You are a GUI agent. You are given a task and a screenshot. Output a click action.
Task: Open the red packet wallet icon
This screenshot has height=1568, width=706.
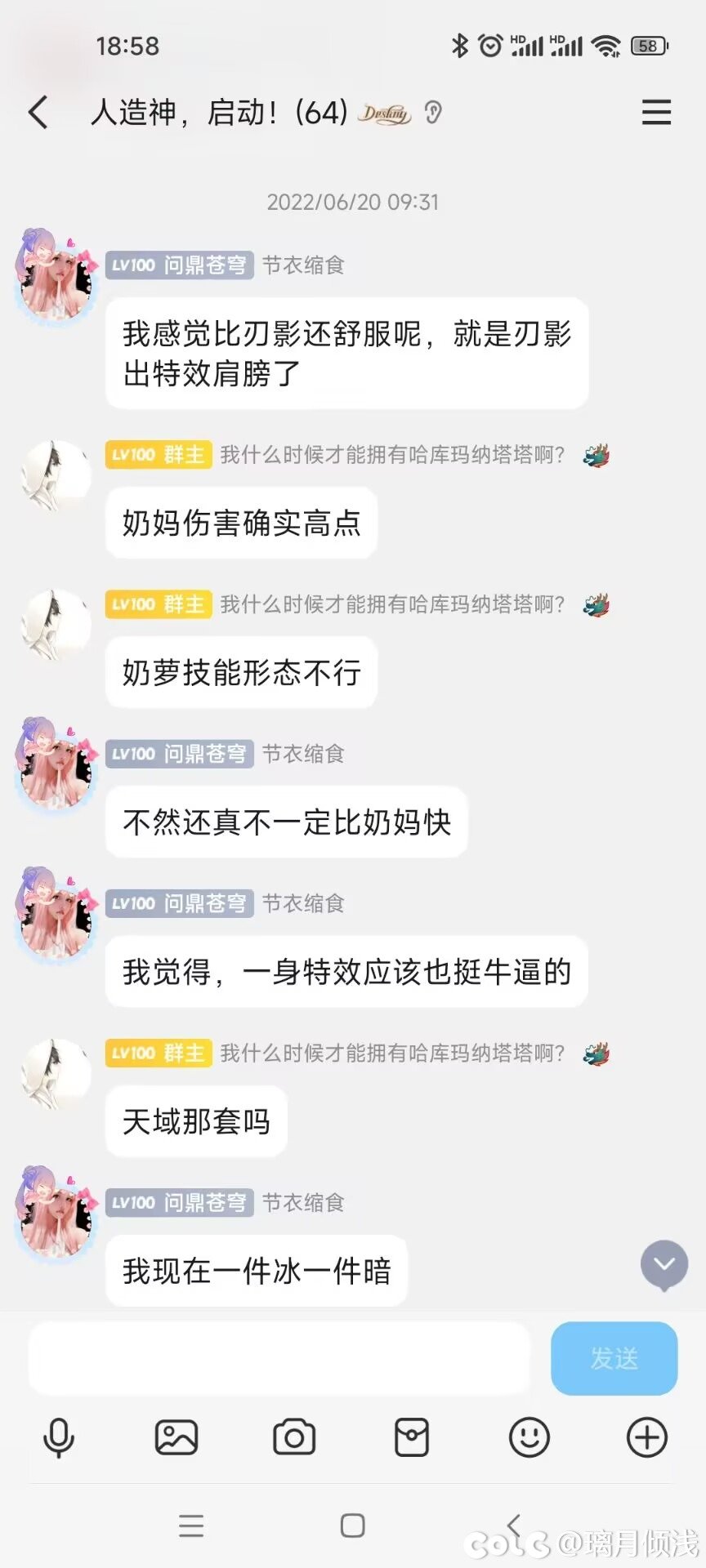pyautogui.click(x=412, y=1437)
